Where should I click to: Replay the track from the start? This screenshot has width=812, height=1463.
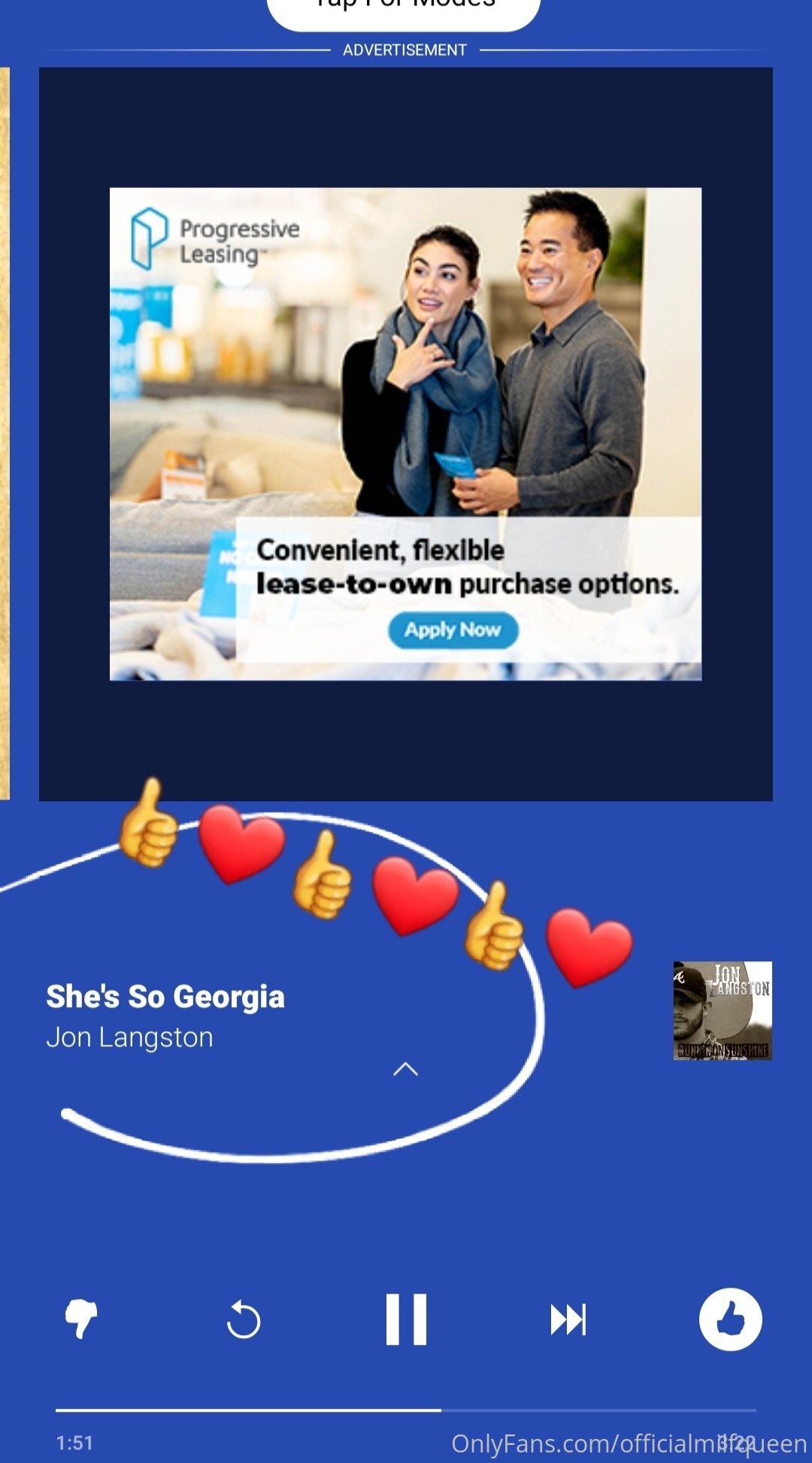pyautogui.click(x=244, y=1319)
